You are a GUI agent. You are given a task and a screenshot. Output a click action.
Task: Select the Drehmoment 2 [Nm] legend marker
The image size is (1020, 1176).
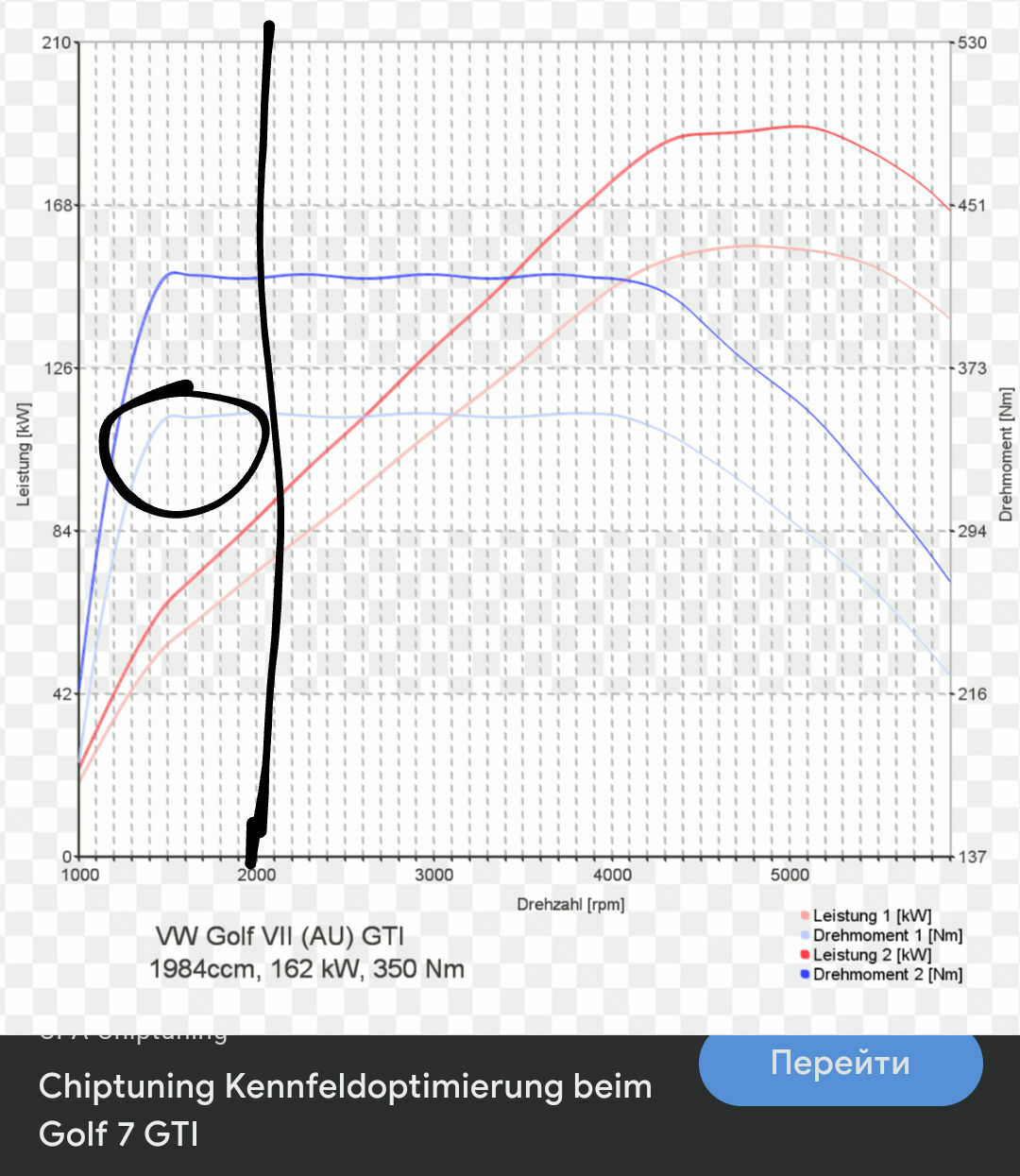pyautogui.click(x=804, y=974)
